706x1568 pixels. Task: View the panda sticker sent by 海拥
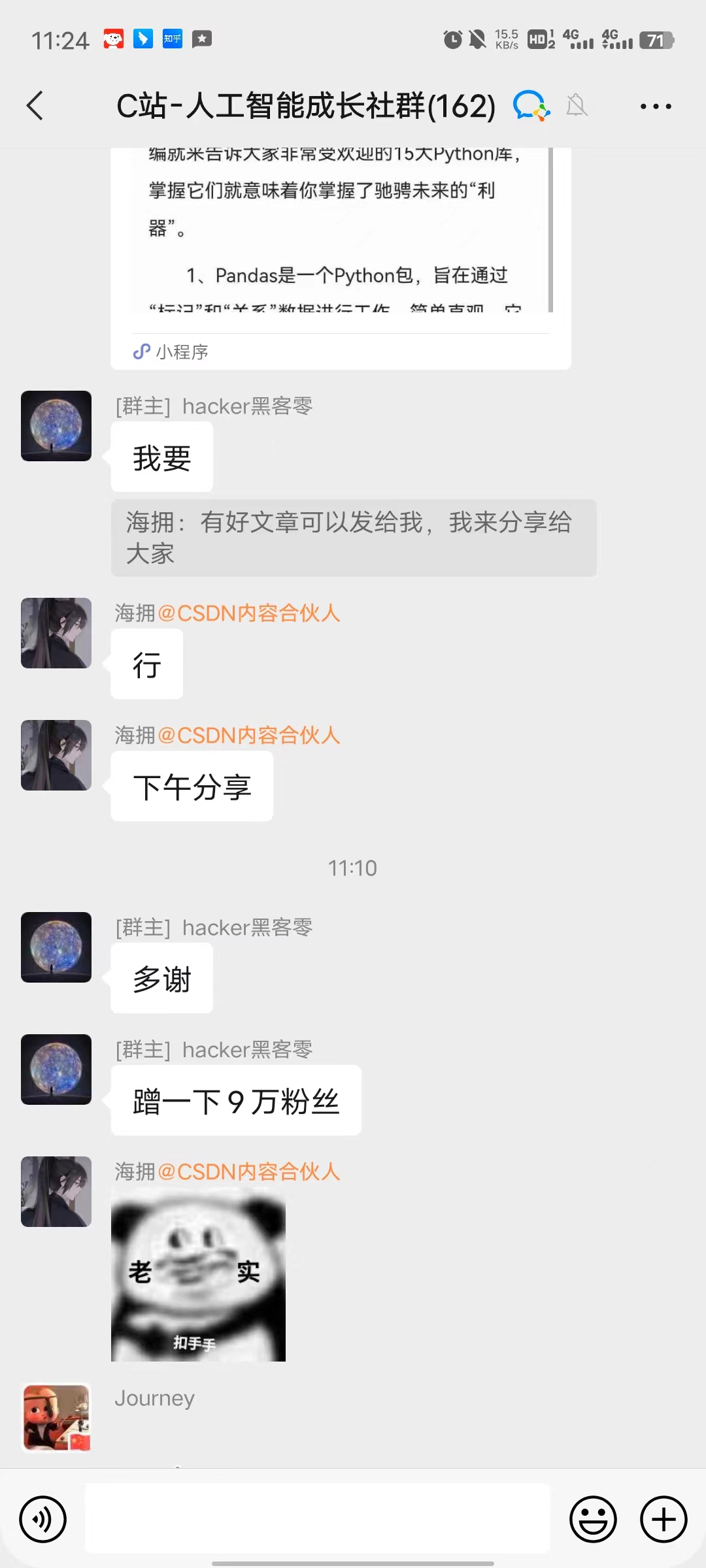pyautogui.click(x=198, y=1274)
